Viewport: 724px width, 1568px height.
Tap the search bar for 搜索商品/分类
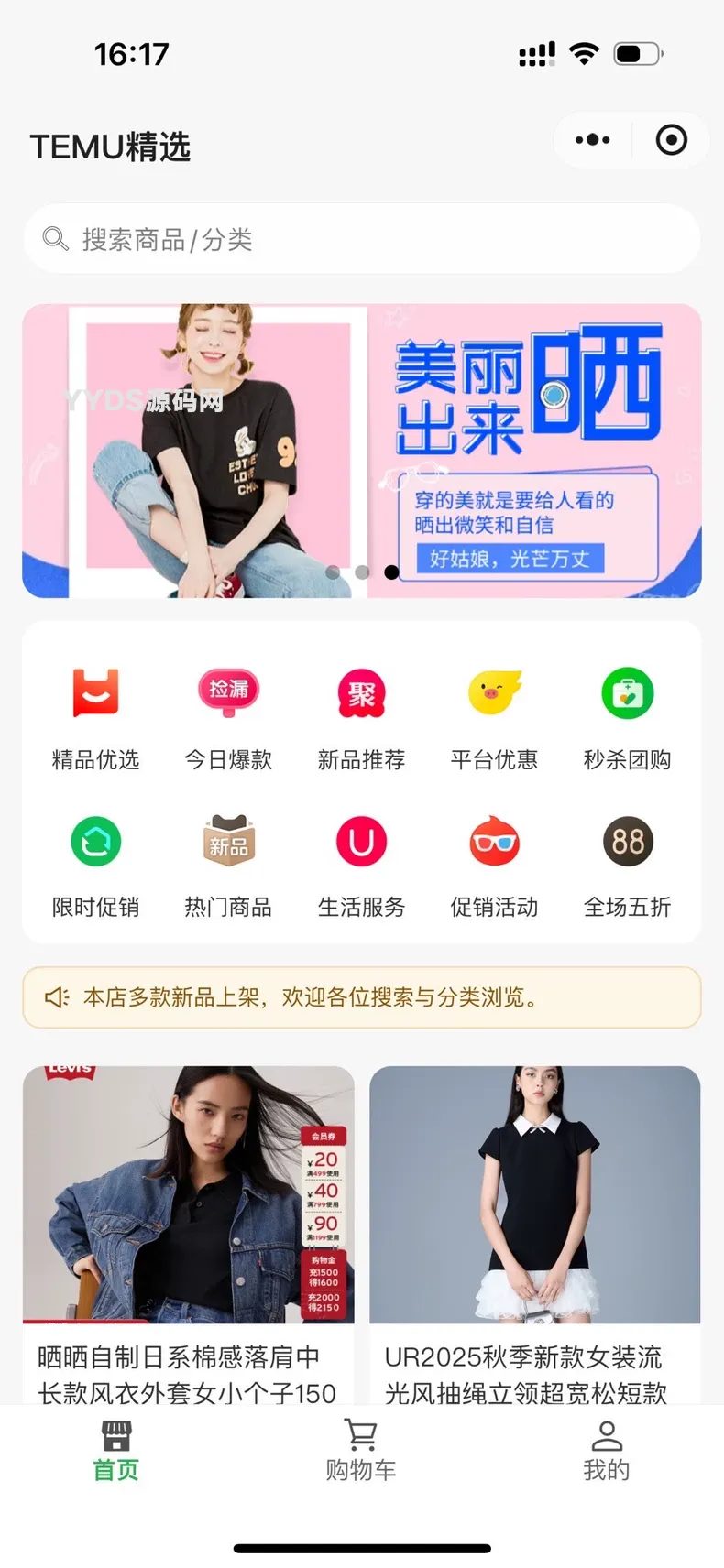click(x=361, y=239)
